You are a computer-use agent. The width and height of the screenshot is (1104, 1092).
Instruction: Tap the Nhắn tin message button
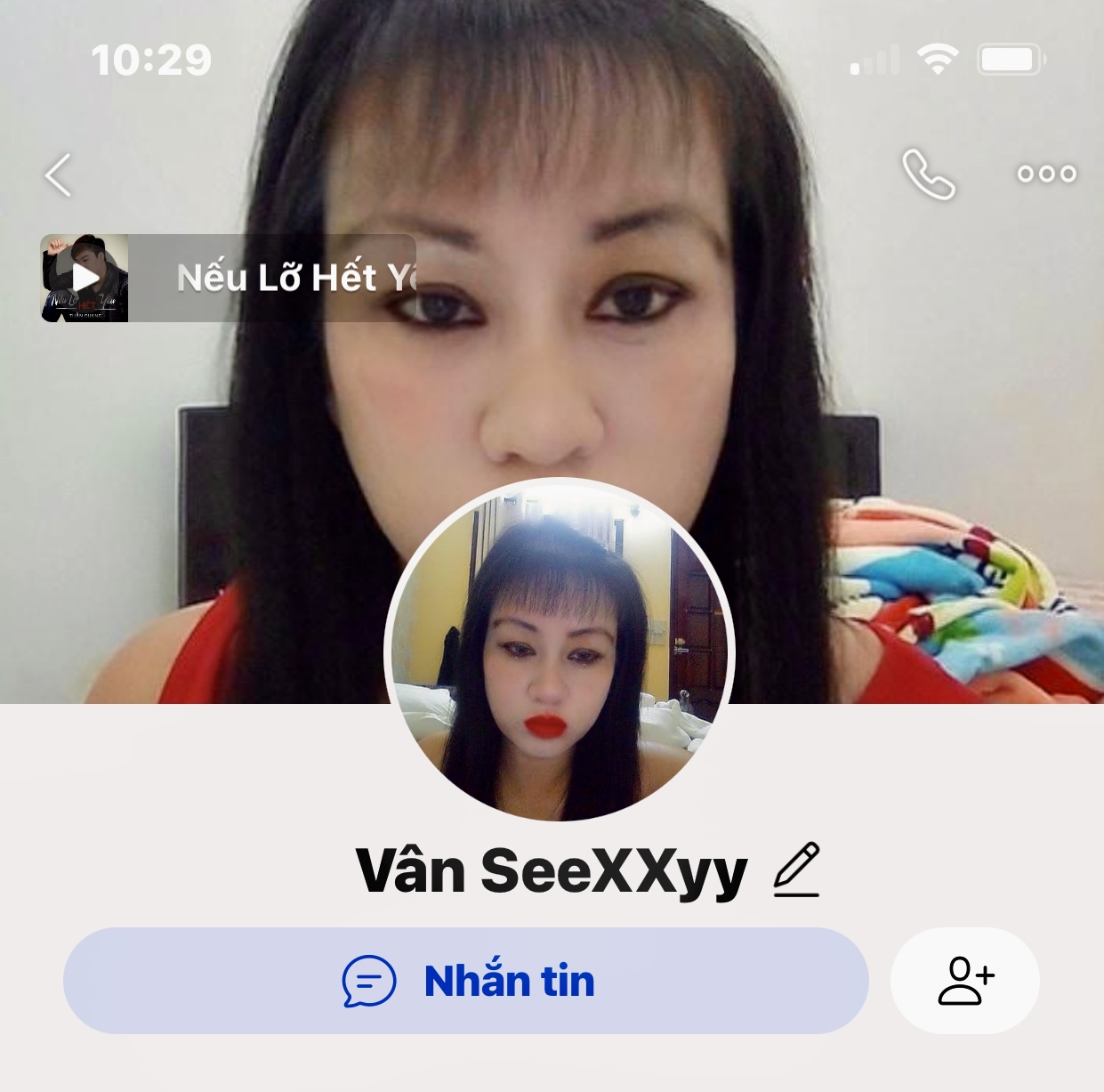[465, 981]
